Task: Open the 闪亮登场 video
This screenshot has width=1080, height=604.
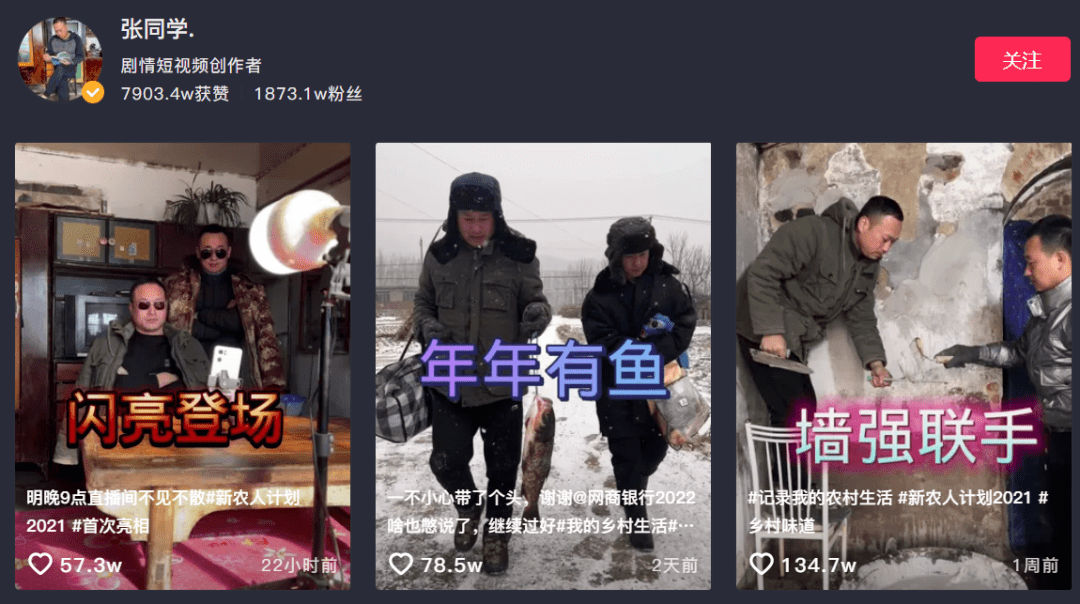Action: coord(182,330)
